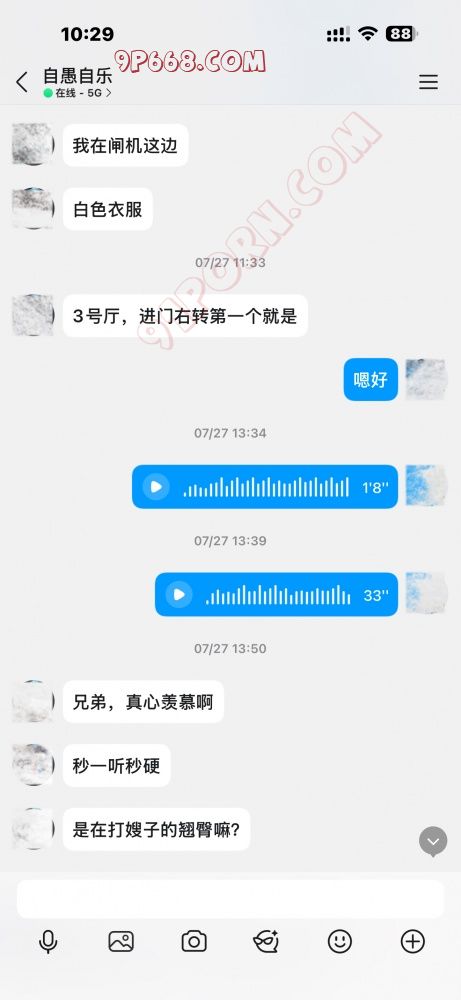Viewport: 461px width, 1000px height.
Task: Open the chat settings menu icon
Action: tap(428, 82)
